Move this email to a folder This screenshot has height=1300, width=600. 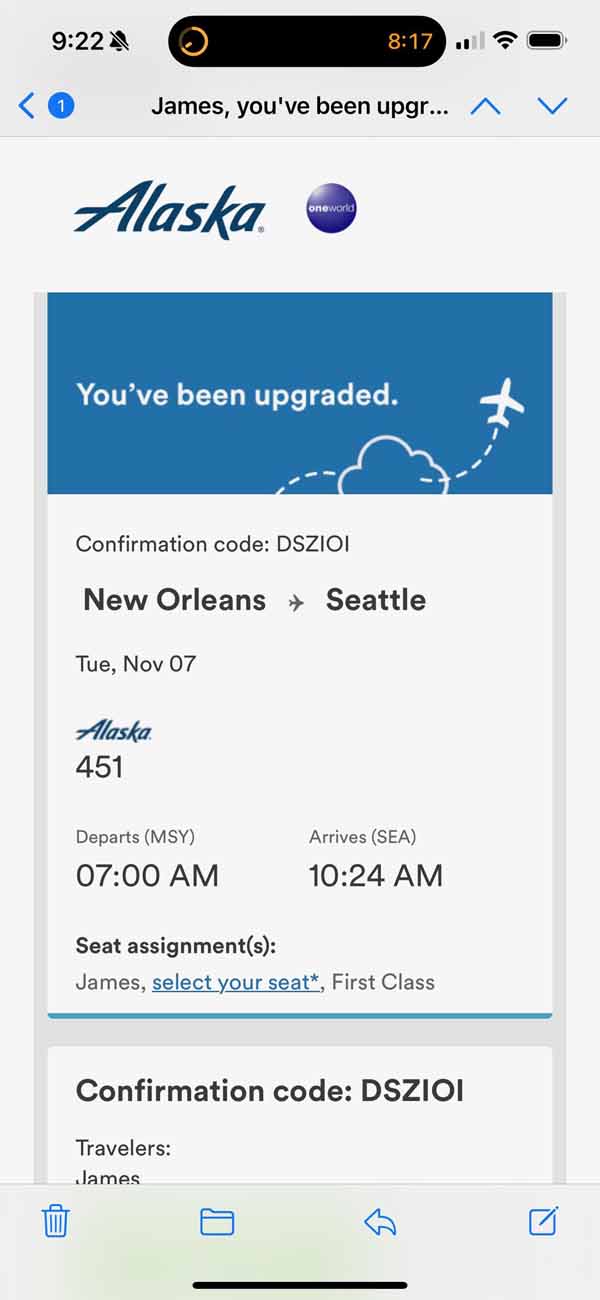point(217,1221)
